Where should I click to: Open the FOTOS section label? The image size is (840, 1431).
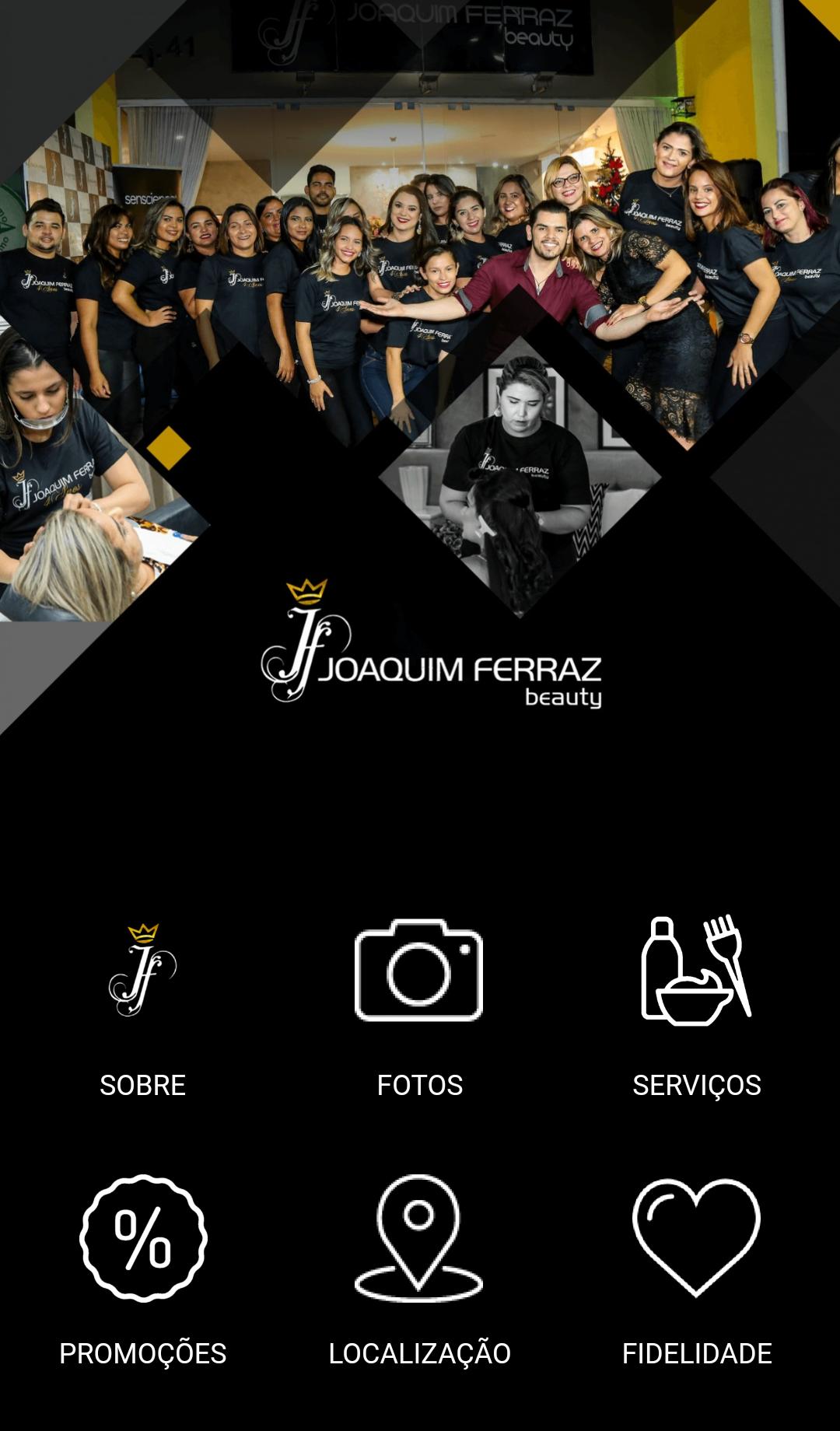pos(420,1085)
